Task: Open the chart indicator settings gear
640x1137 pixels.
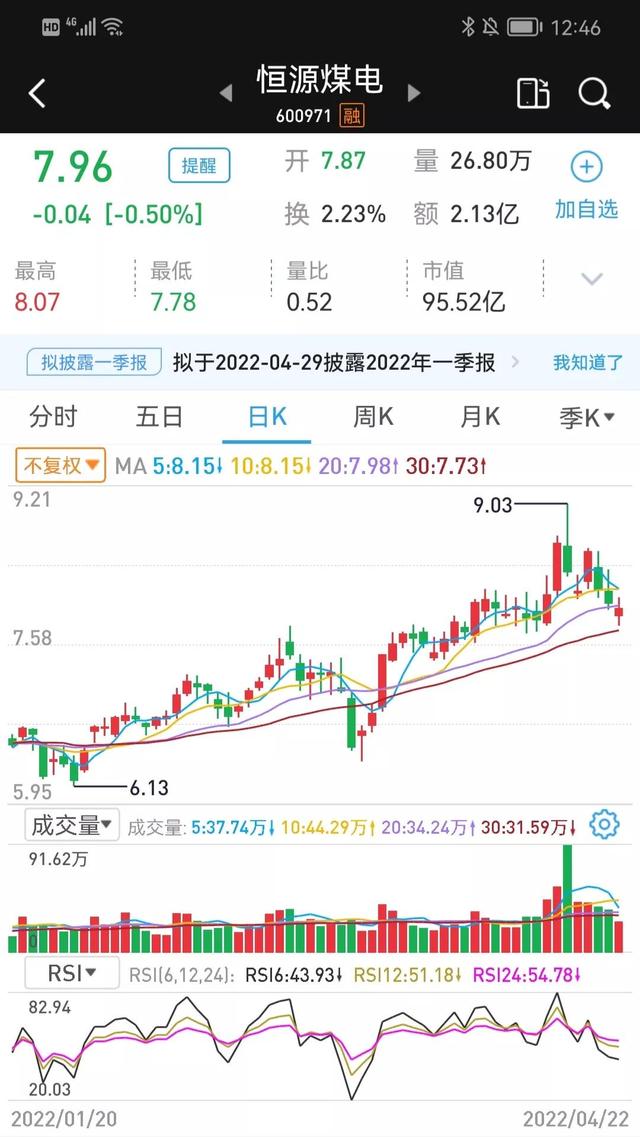Action: pos(604,825)
